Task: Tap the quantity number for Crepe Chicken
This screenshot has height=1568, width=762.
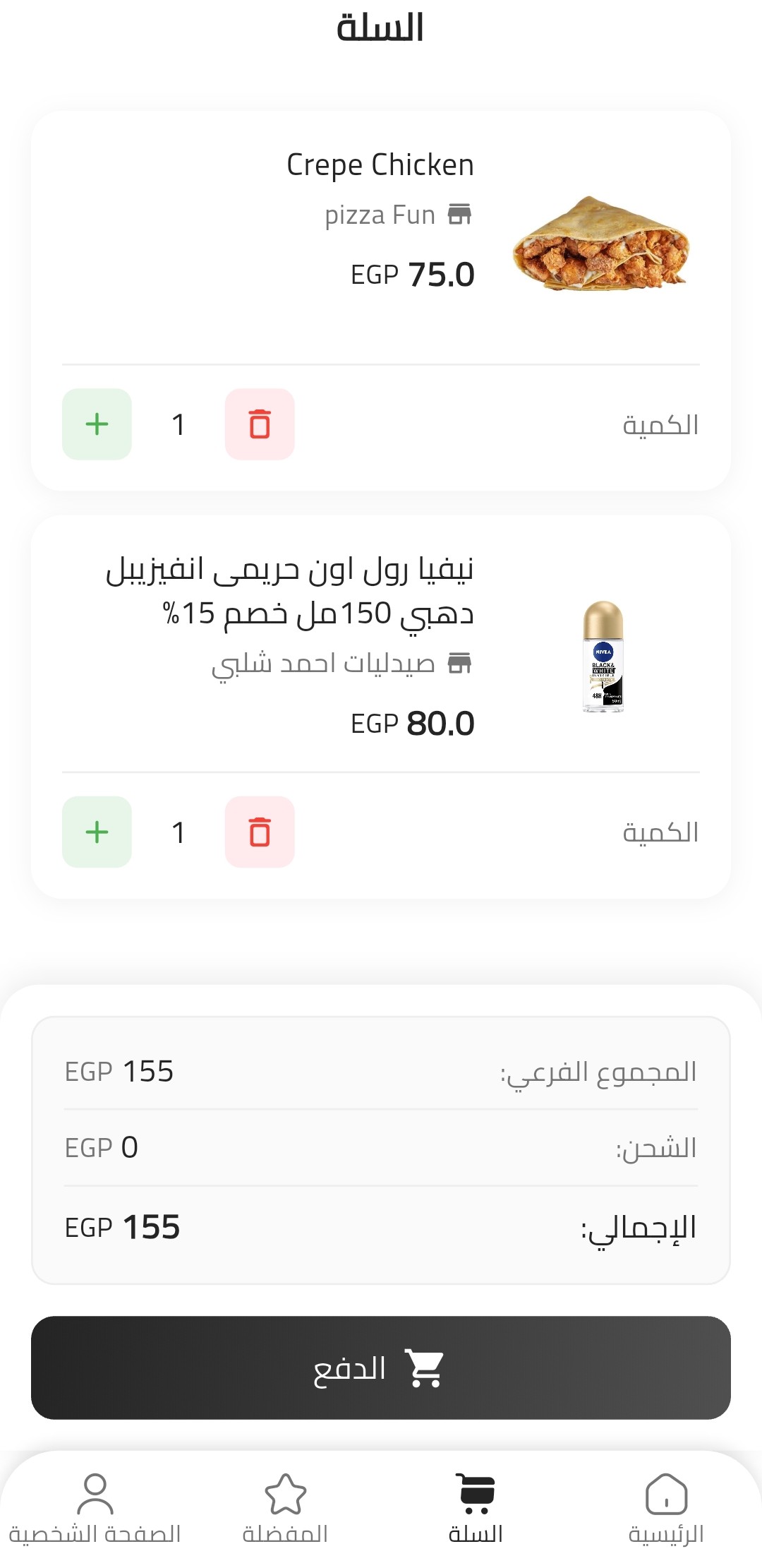Action: coord(179,424)
